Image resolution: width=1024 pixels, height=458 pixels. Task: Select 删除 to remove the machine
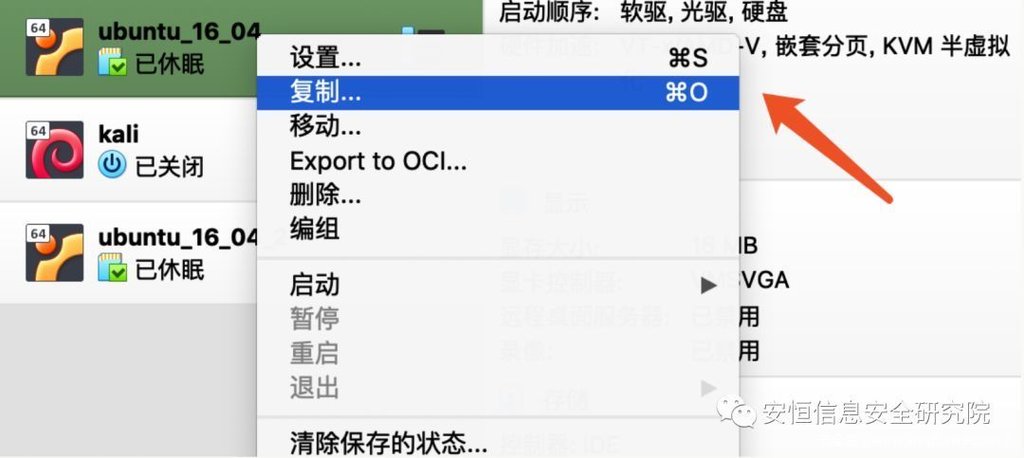point(325,194)
